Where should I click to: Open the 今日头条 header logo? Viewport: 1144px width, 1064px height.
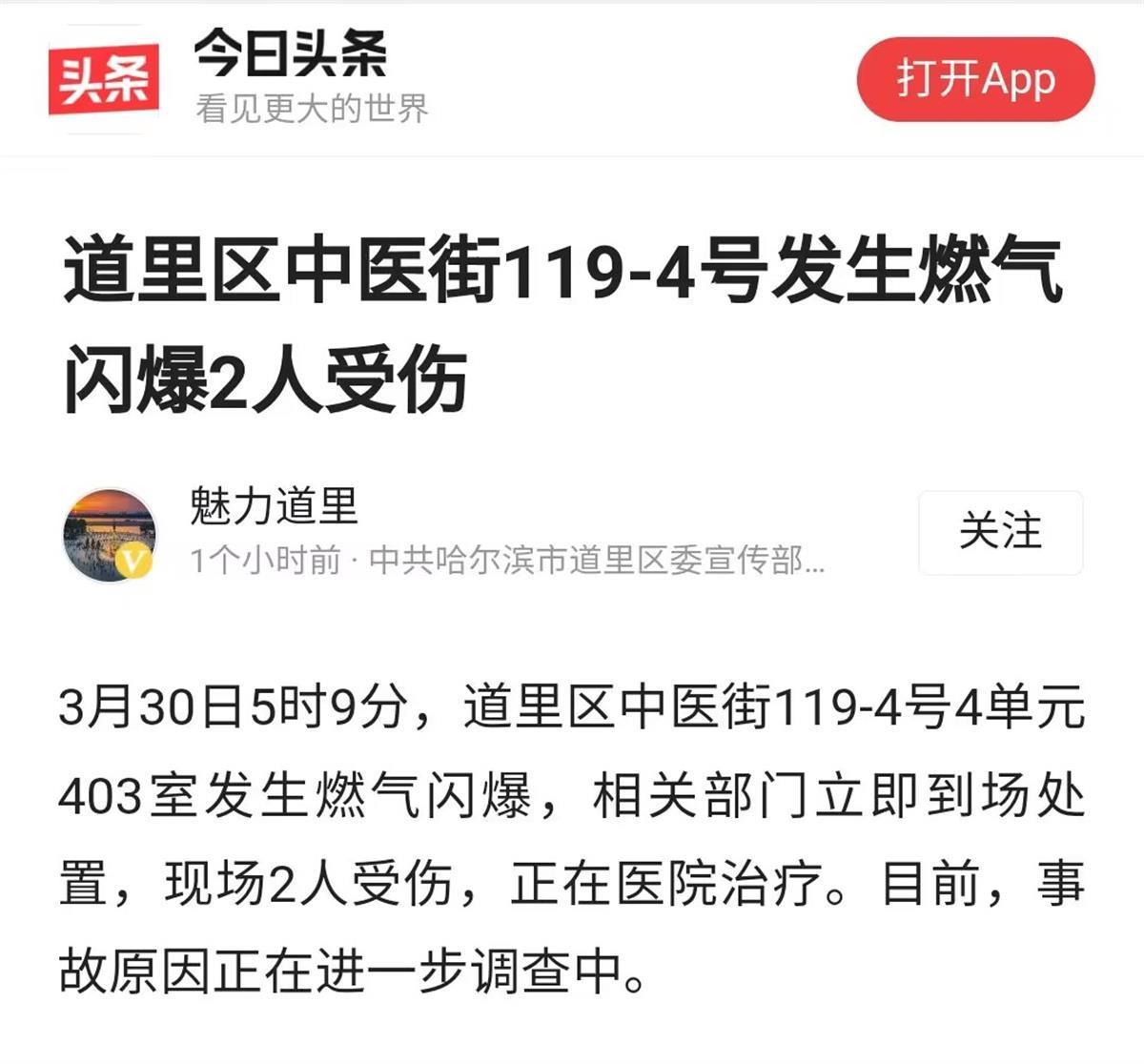pyautogui.click(x=104, y=79)
